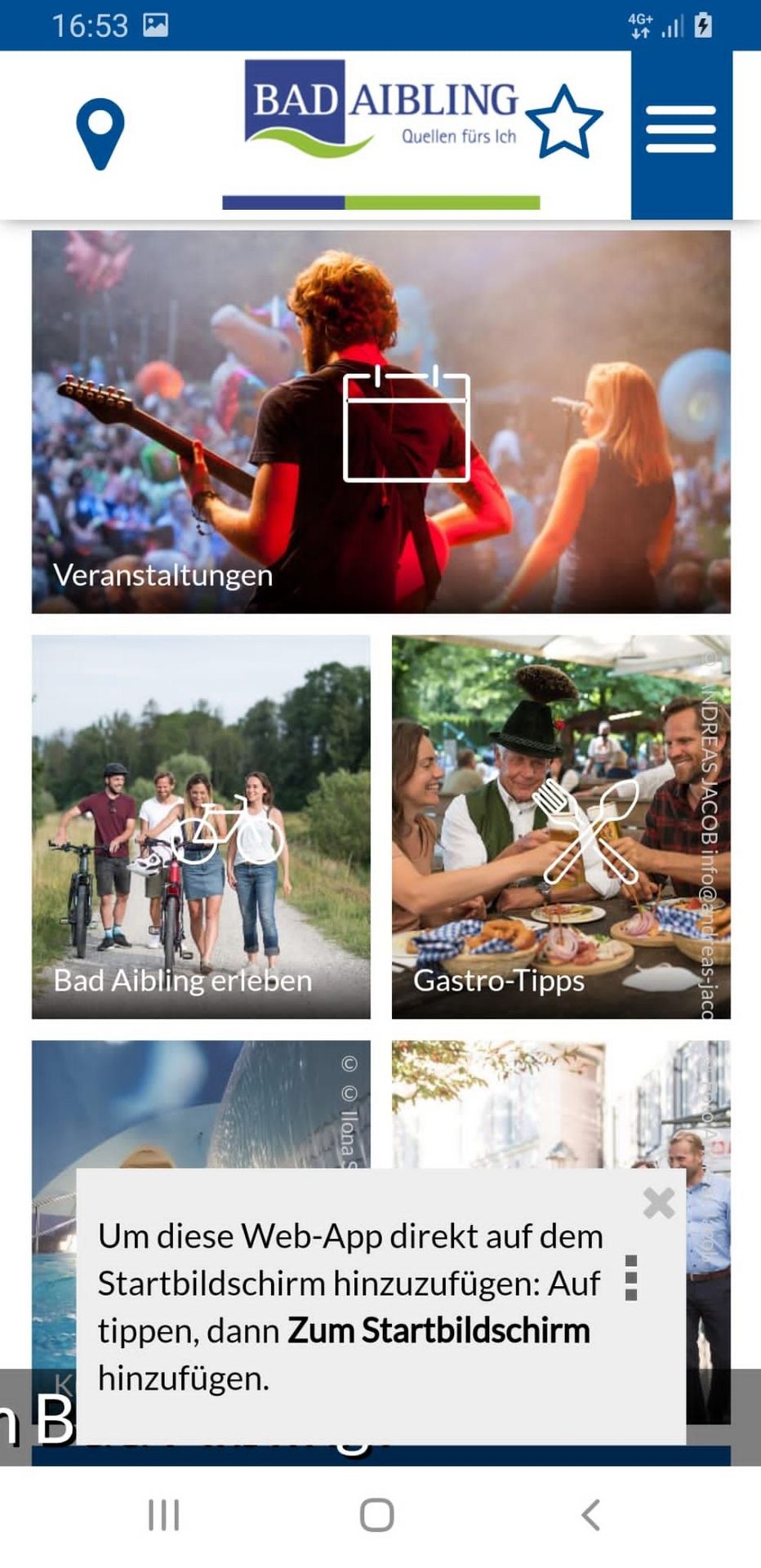Image resolution: width=761 pixels, height=1568 pixels.
Task: Go back with the system back button
Action: pyautogui.click(x=590, y=1515)
